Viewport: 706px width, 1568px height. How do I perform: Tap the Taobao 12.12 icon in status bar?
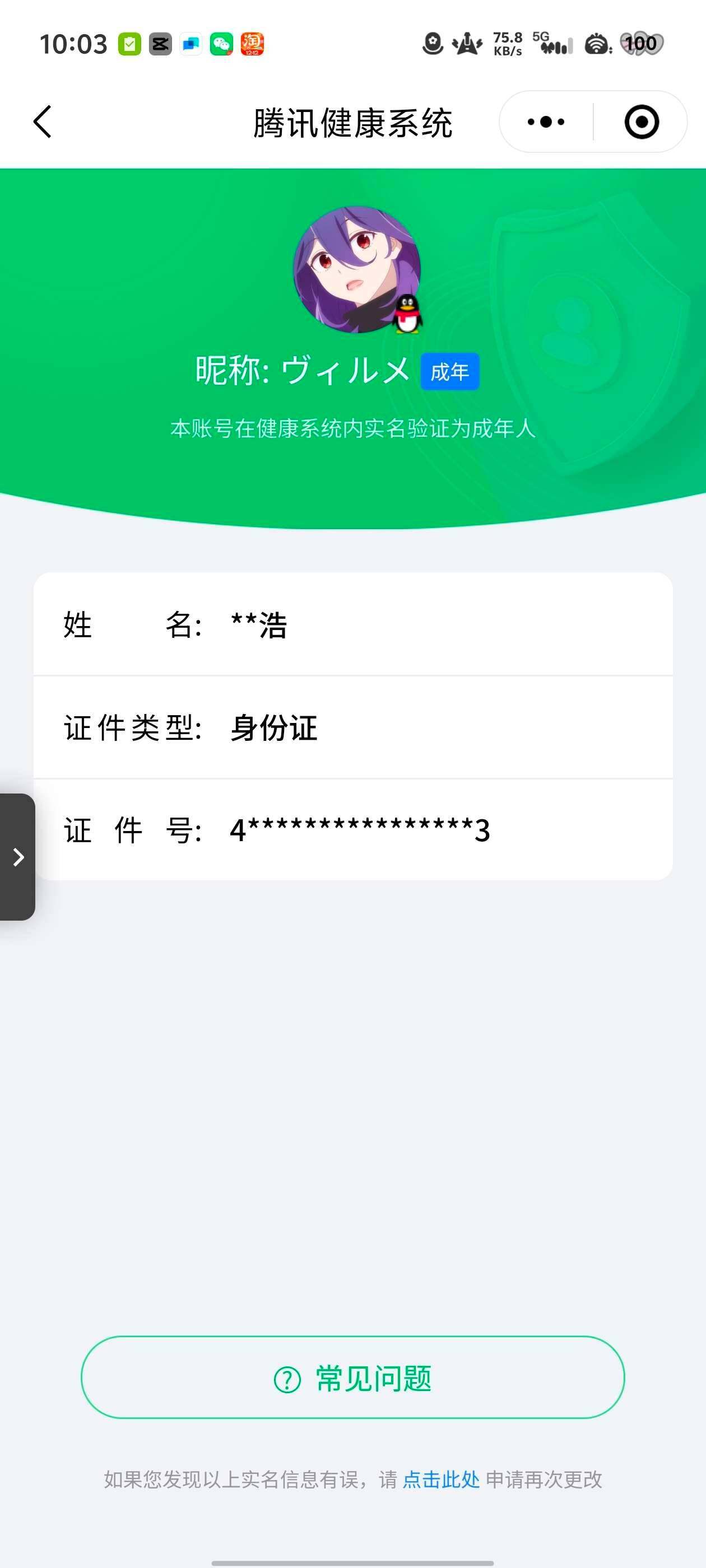point(254,43)
